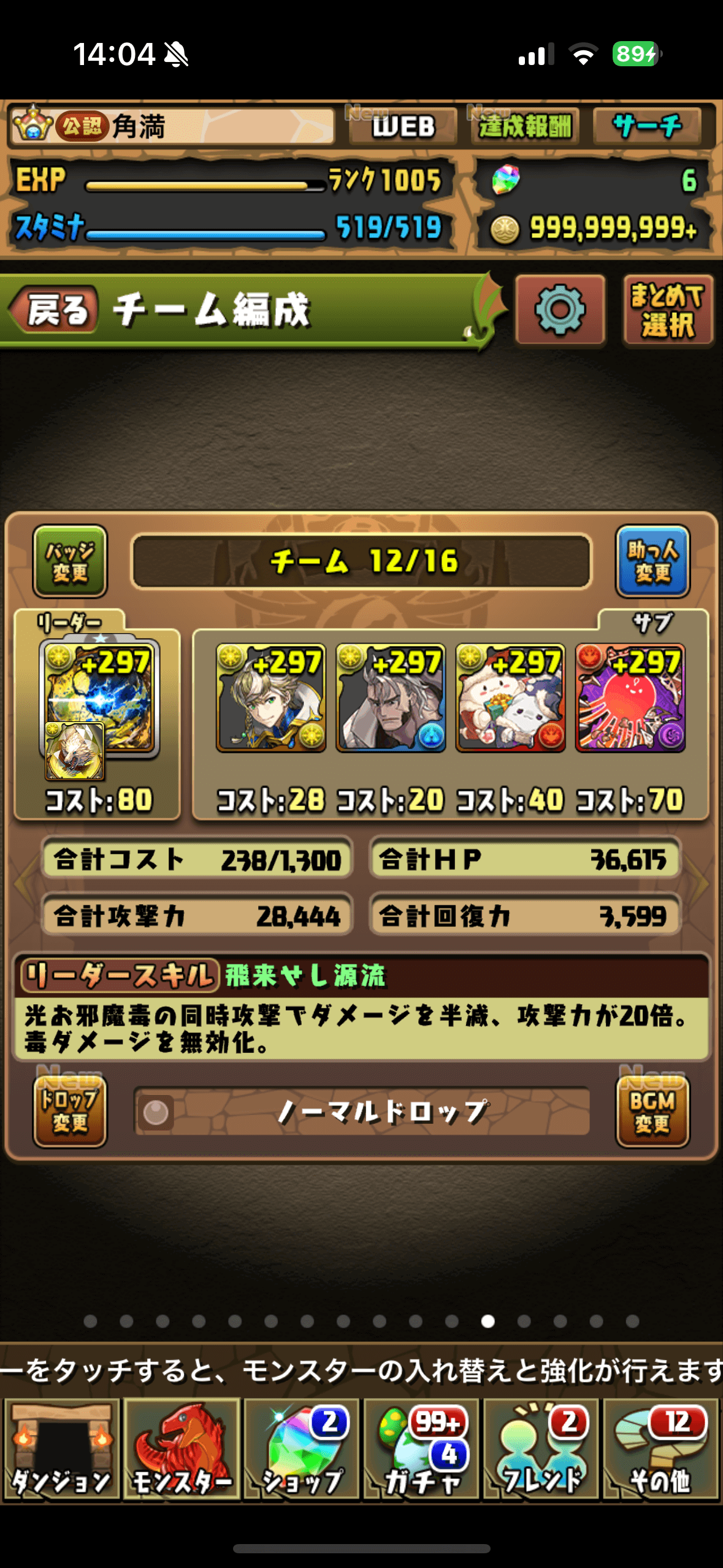Screen dimensions: 723x1568
Task: Switch to the フレンド tab
Action: pyautogui.click(x=541, y=1449)
